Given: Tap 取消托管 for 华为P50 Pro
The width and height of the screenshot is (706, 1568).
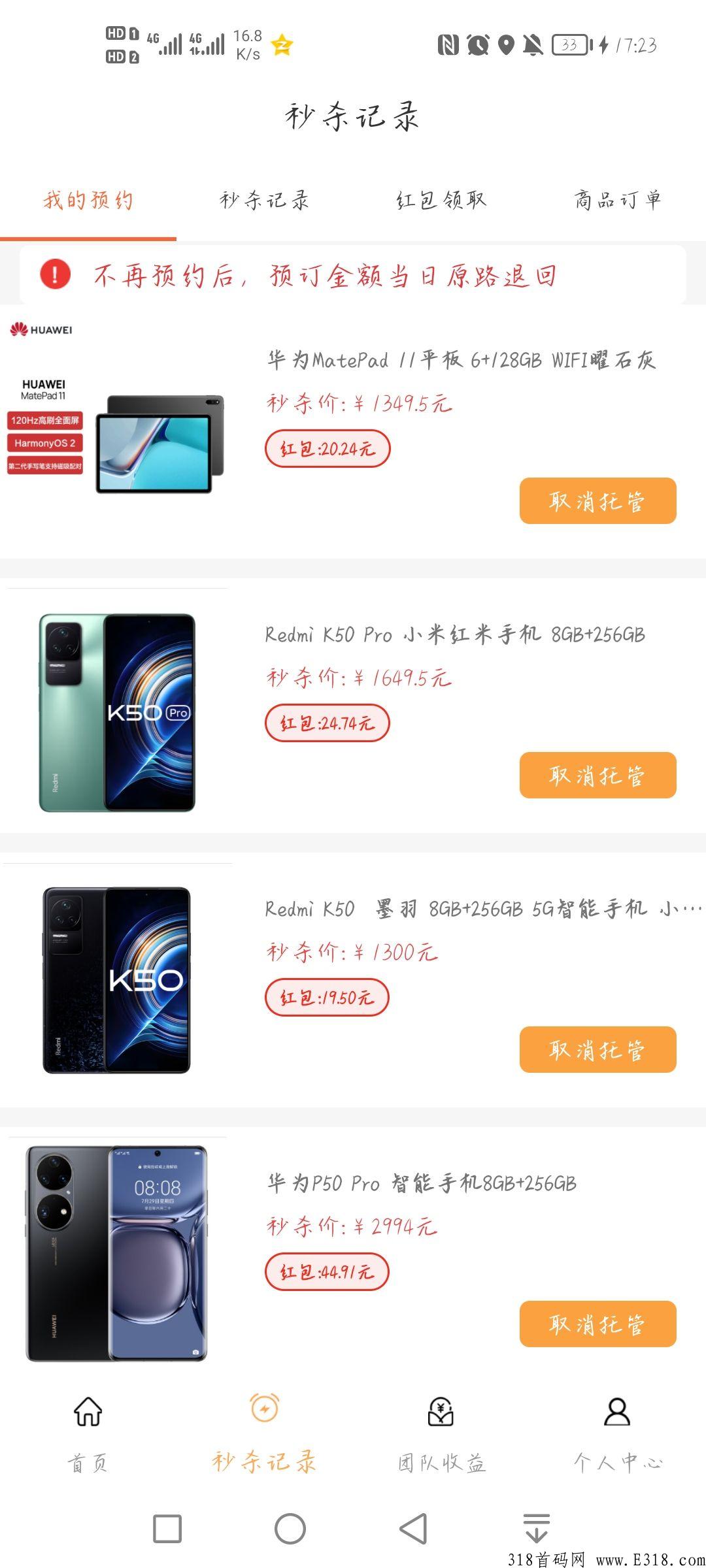Looking at the screenshot, I should [x=597, y=1324].
